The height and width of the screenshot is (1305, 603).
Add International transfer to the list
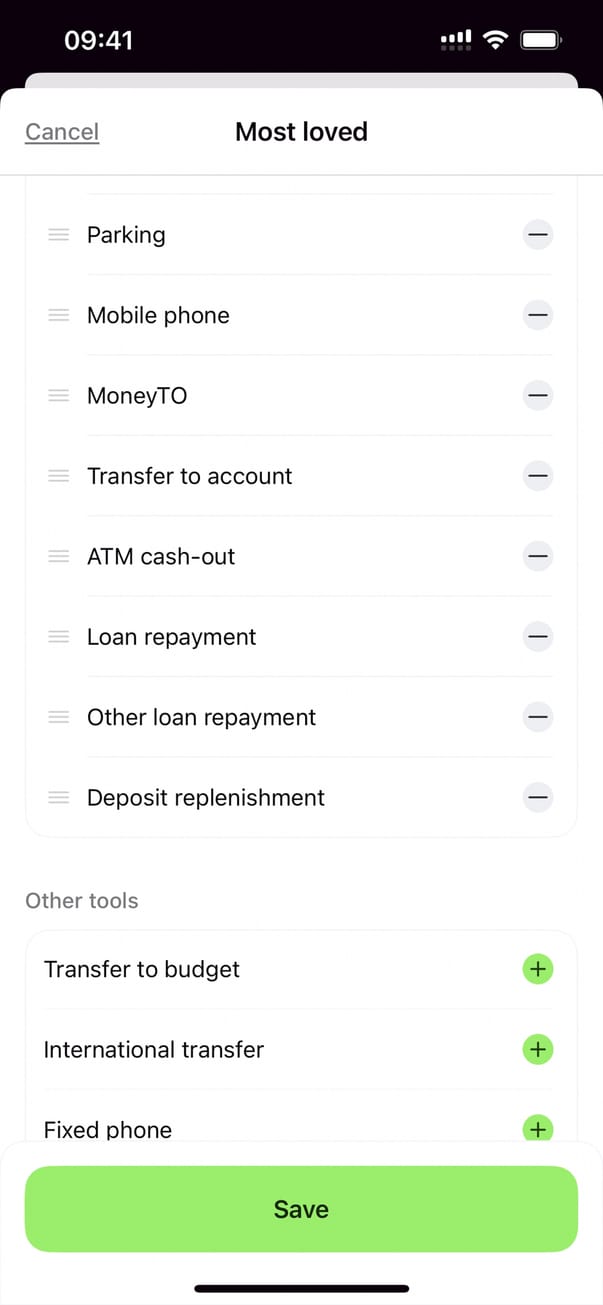pos(538,1049)
